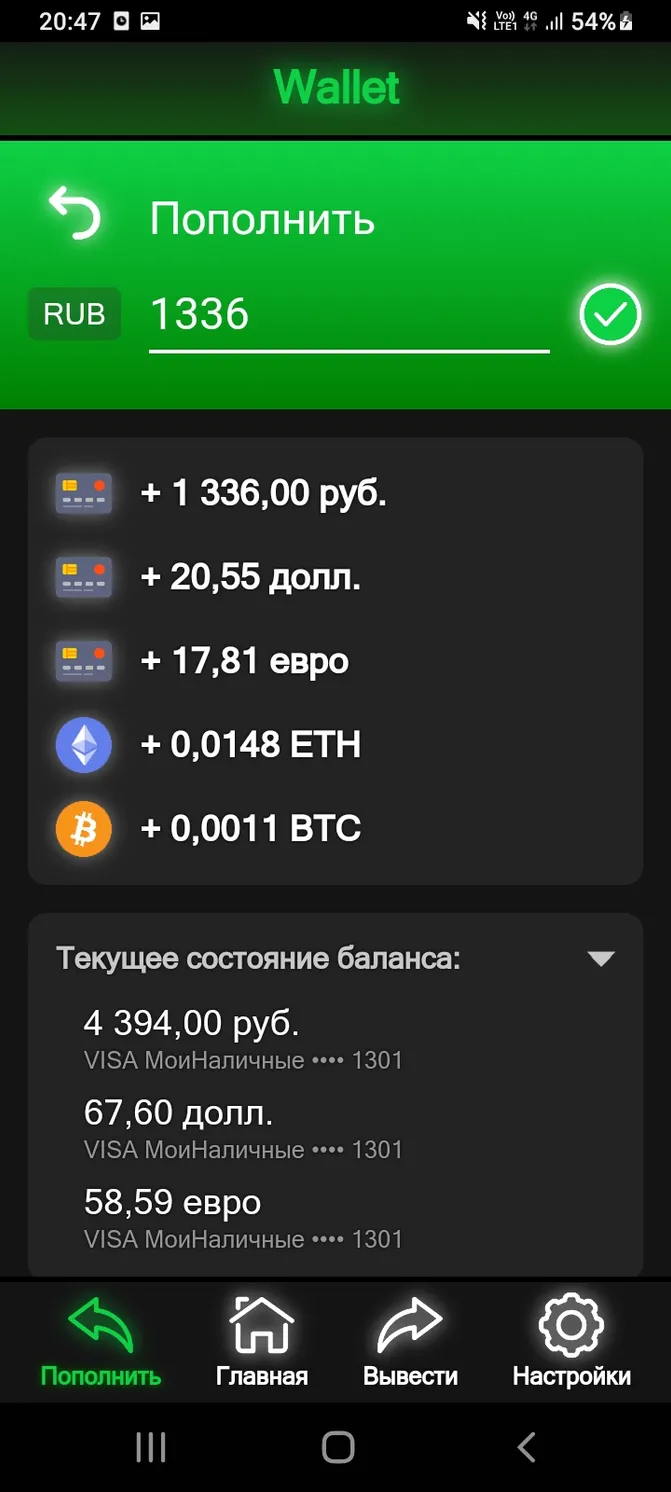Edit the amount field showing 1336
Viewport: 671px width, 1492px height.
(x=349, y=316)
